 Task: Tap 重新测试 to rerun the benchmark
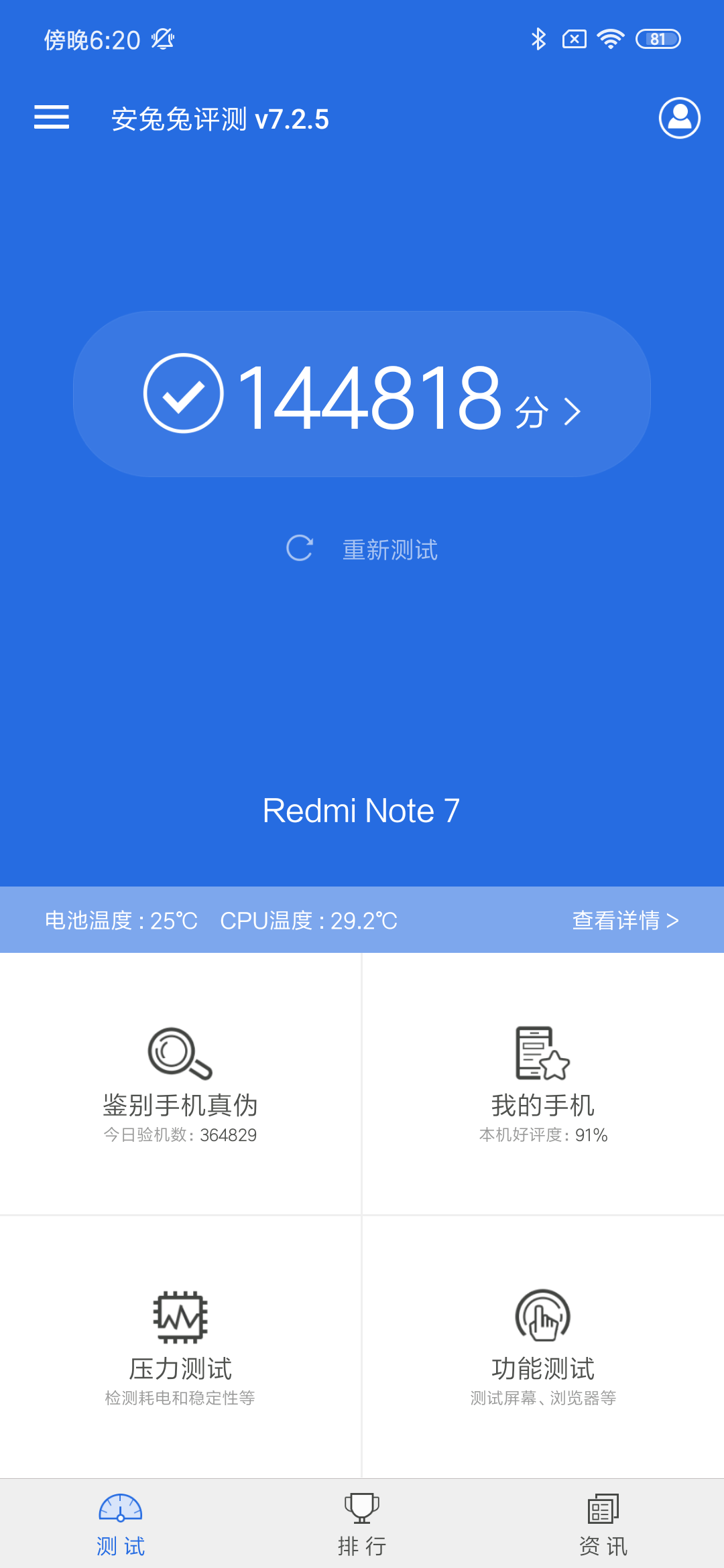click(x=362, y=549)
